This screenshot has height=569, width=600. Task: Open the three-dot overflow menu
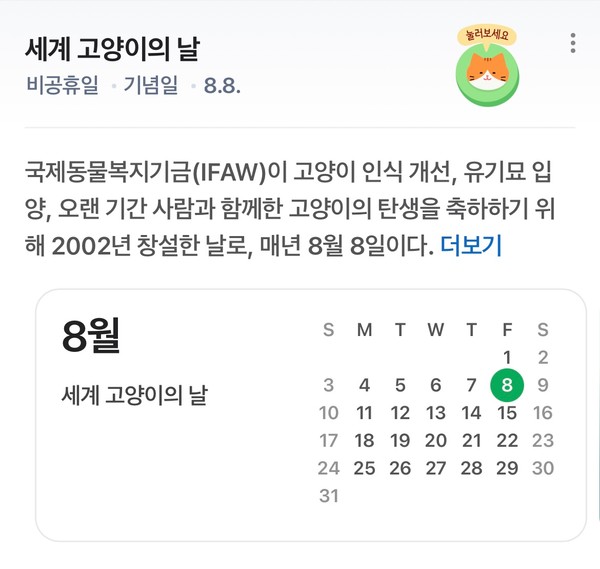572,44
